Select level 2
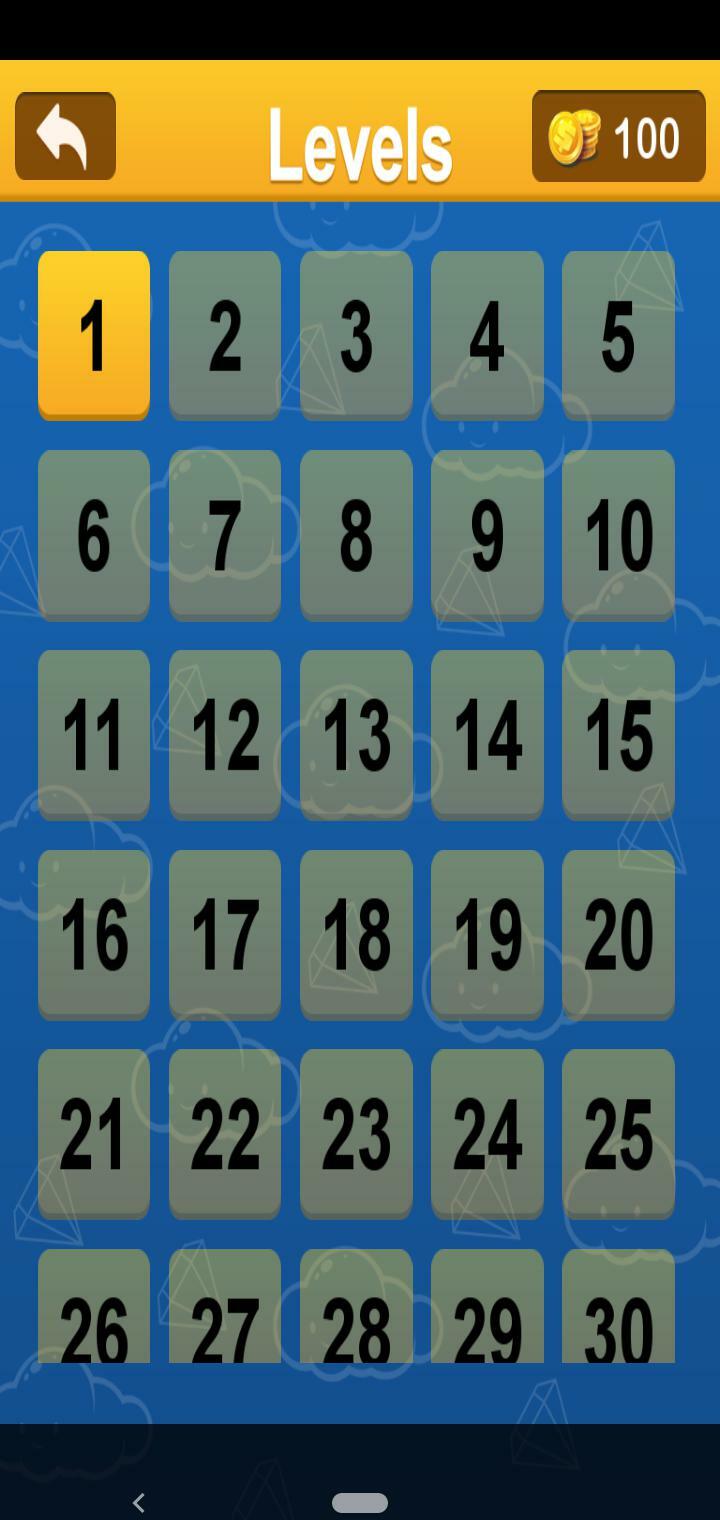 click(225, 334)
